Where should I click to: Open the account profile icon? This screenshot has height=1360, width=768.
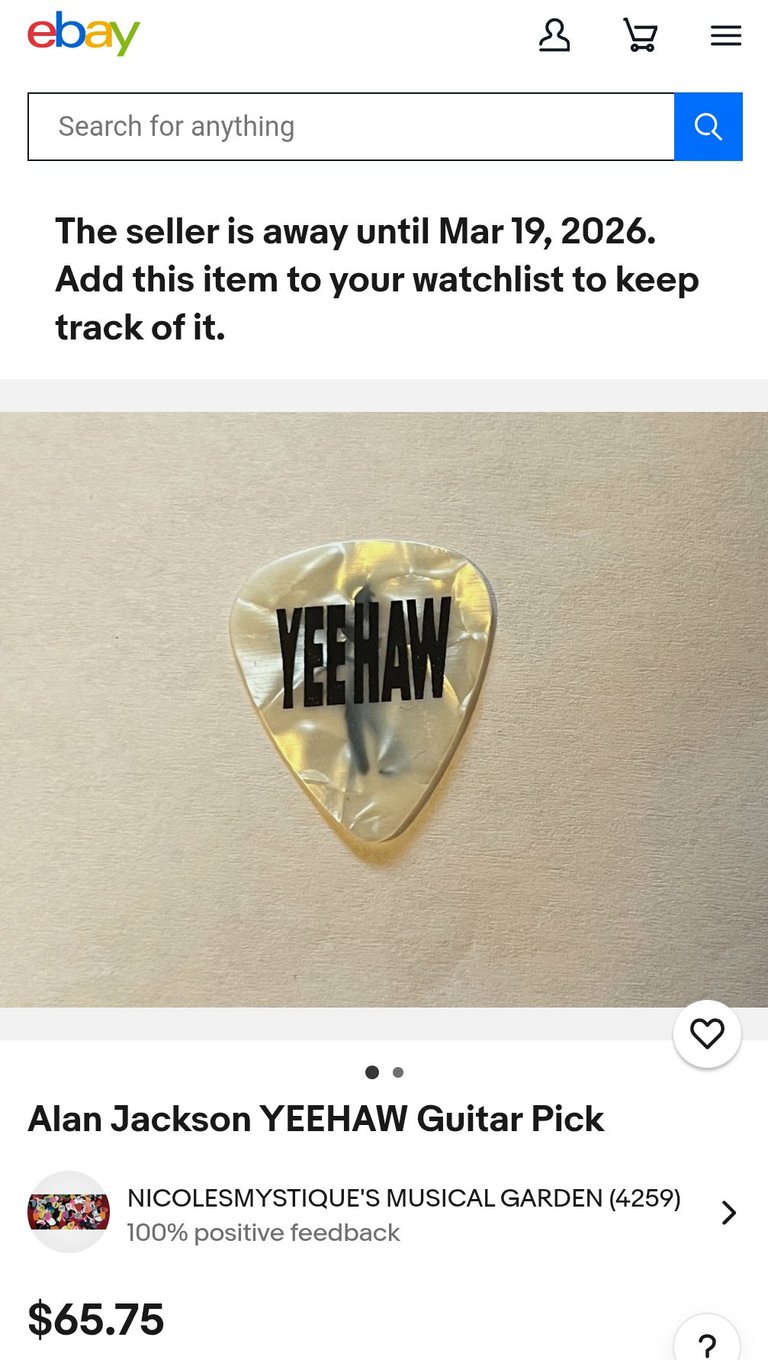(554, 36)
